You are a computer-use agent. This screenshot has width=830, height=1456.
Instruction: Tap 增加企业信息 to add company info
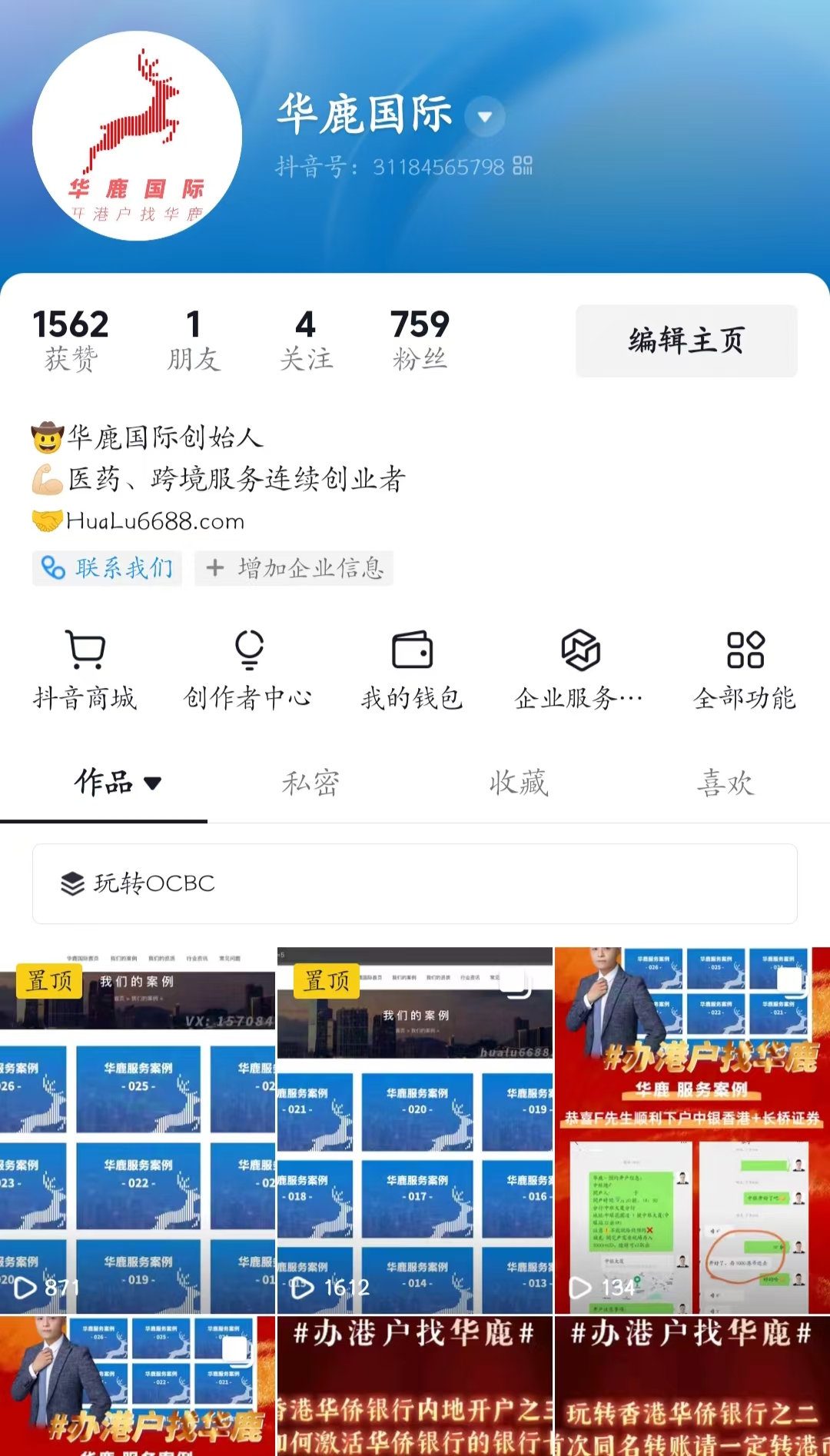coord(294,568)
